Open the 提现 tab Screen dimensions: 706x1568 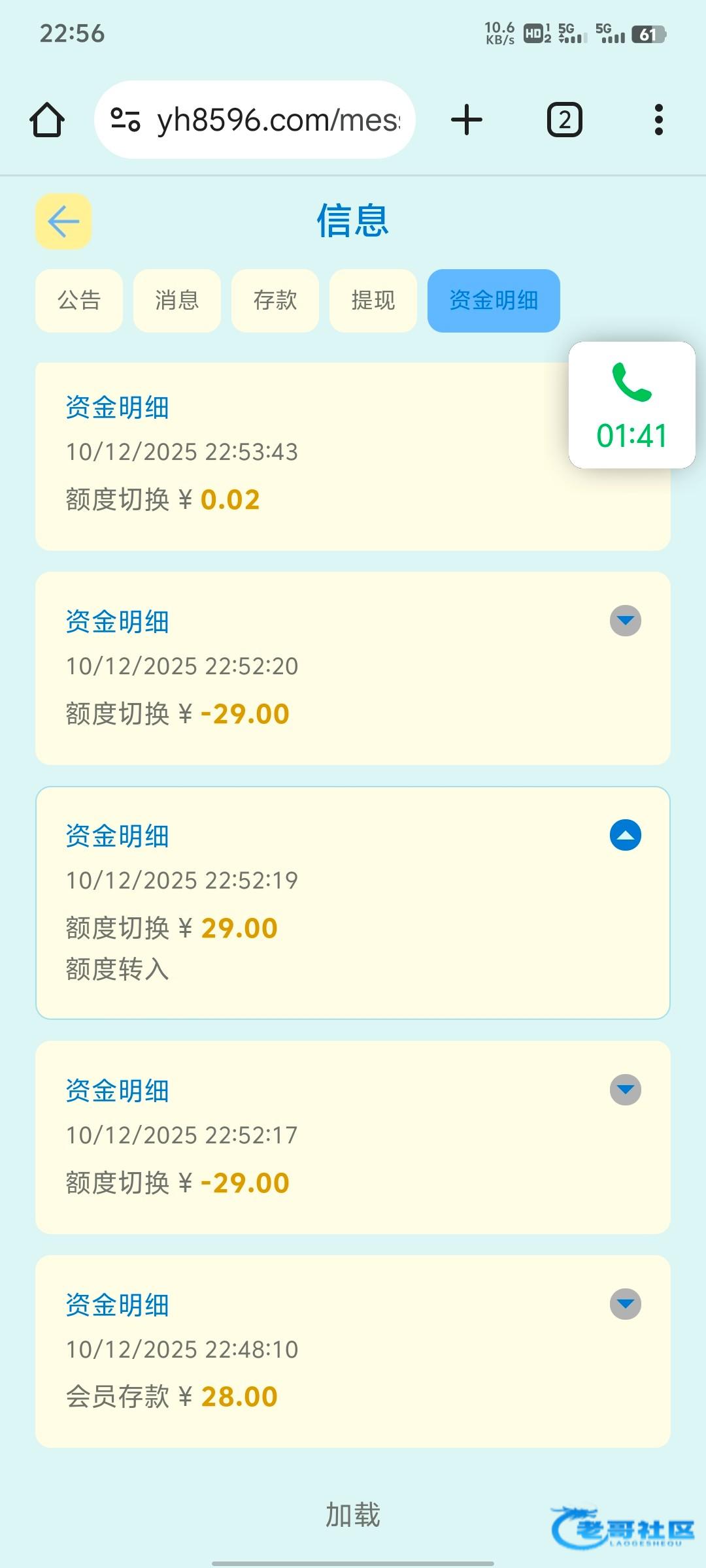[x=373, y=301]
